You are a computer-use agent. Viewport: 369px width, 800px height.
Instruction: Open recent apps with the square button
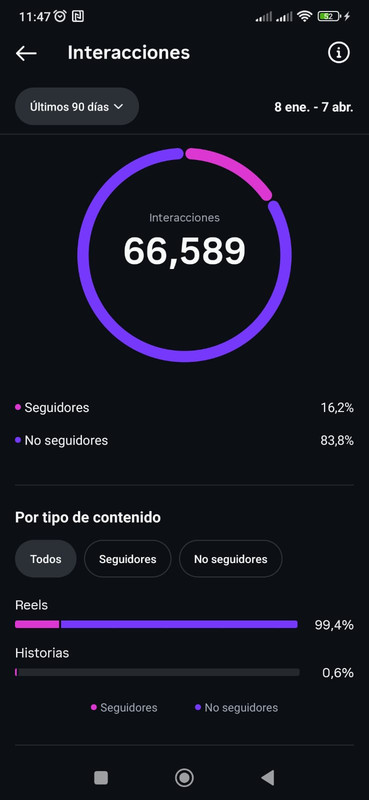[101, 778]
